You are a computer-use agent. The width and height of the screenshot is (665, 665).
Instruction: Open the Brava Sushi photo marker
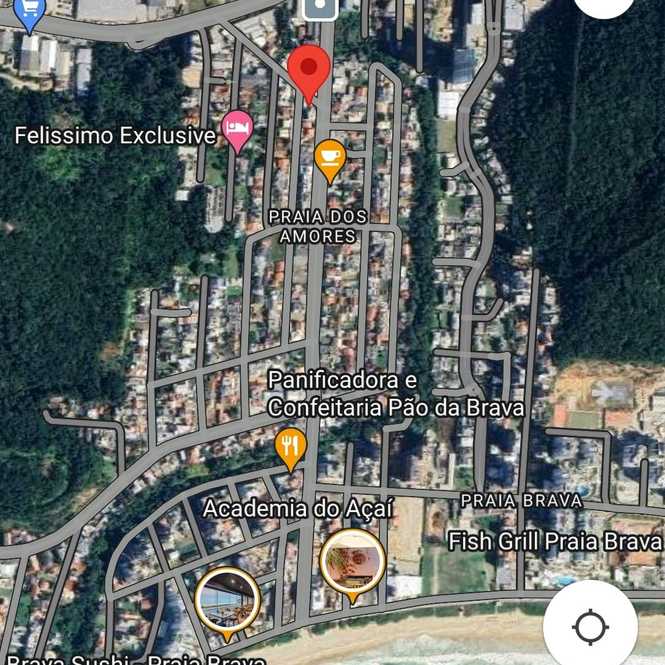227,600
